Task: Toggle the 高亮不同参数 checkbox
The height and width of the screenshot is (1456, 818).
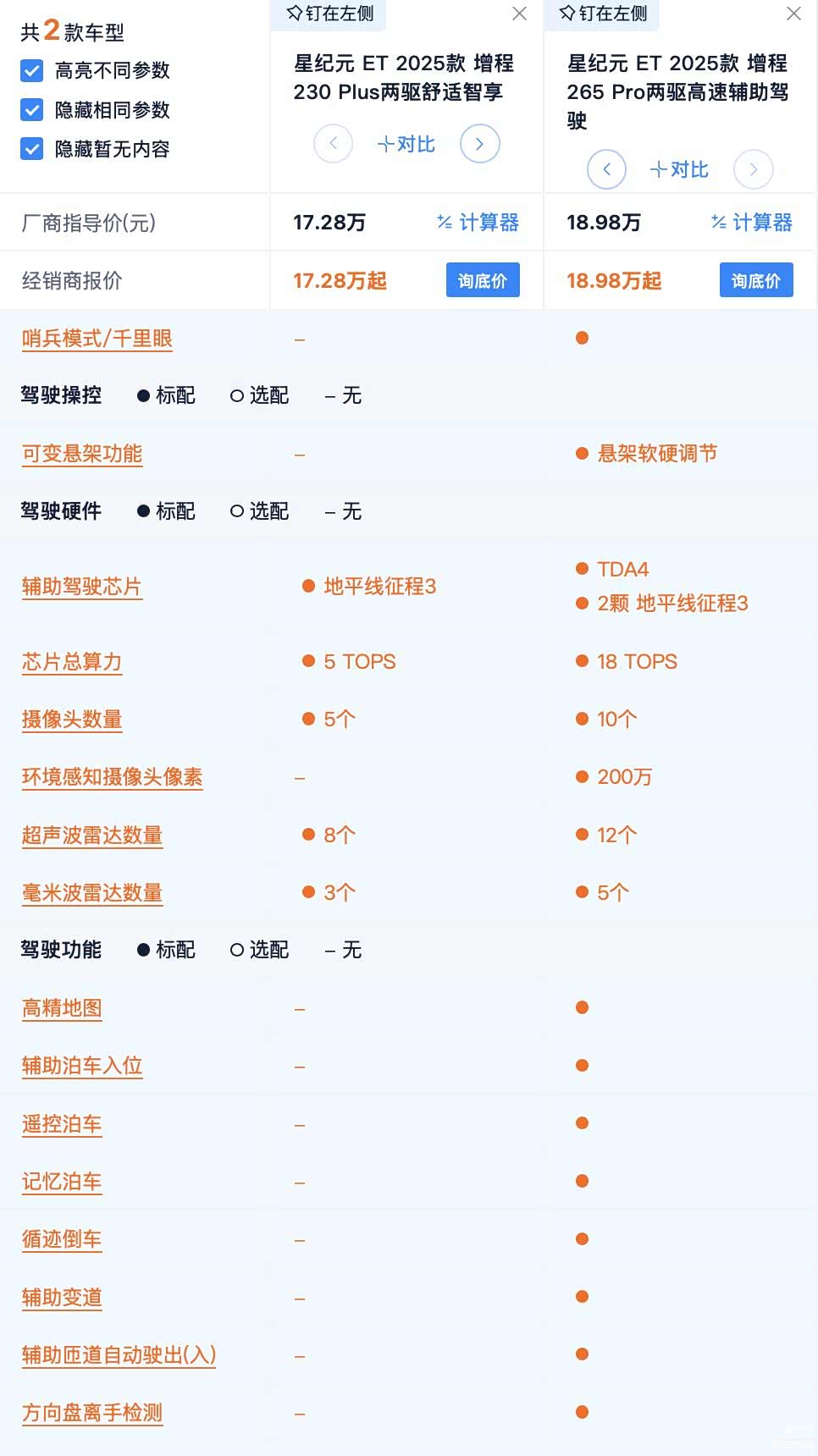Action: point(32,70)
